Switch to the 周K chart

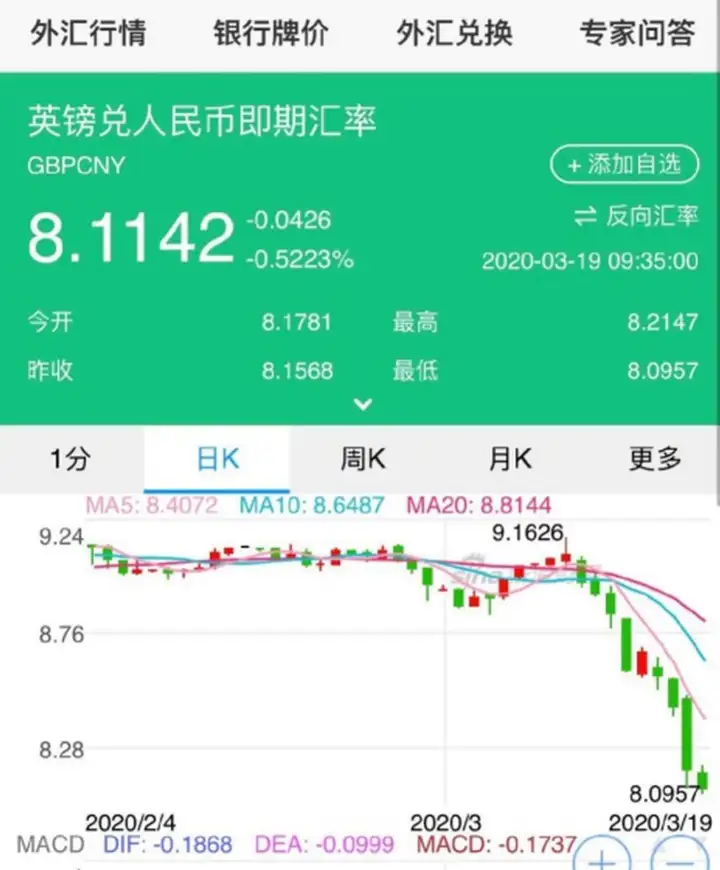[x=362, y=459]
